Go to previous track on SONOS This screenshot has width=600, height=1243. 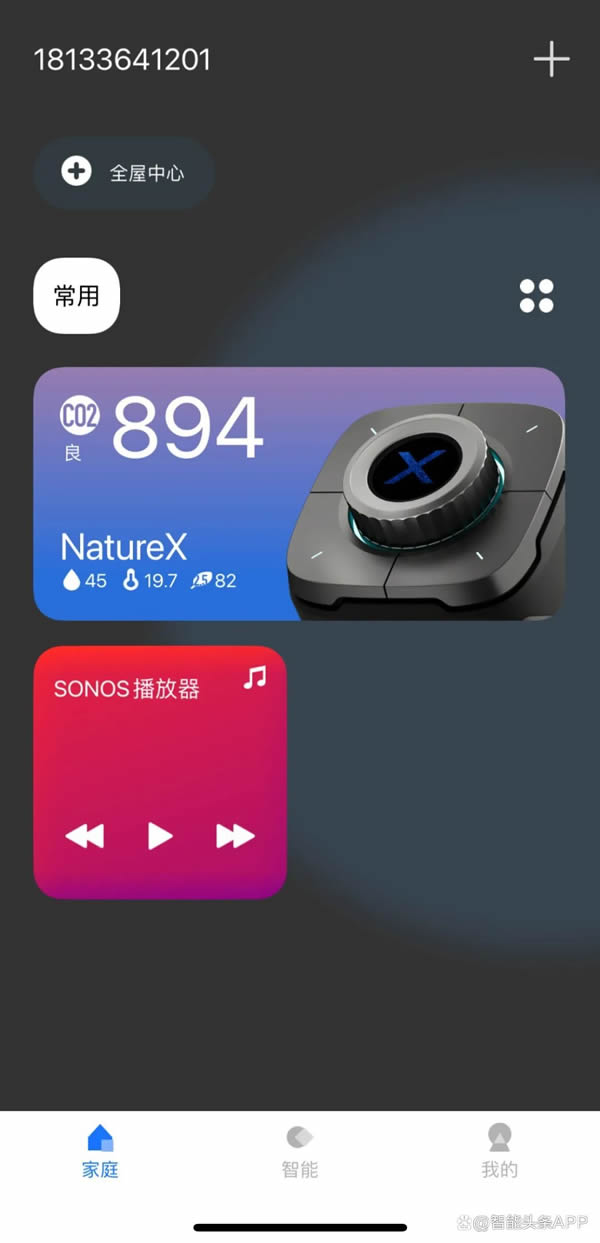(x=84, y=836)
